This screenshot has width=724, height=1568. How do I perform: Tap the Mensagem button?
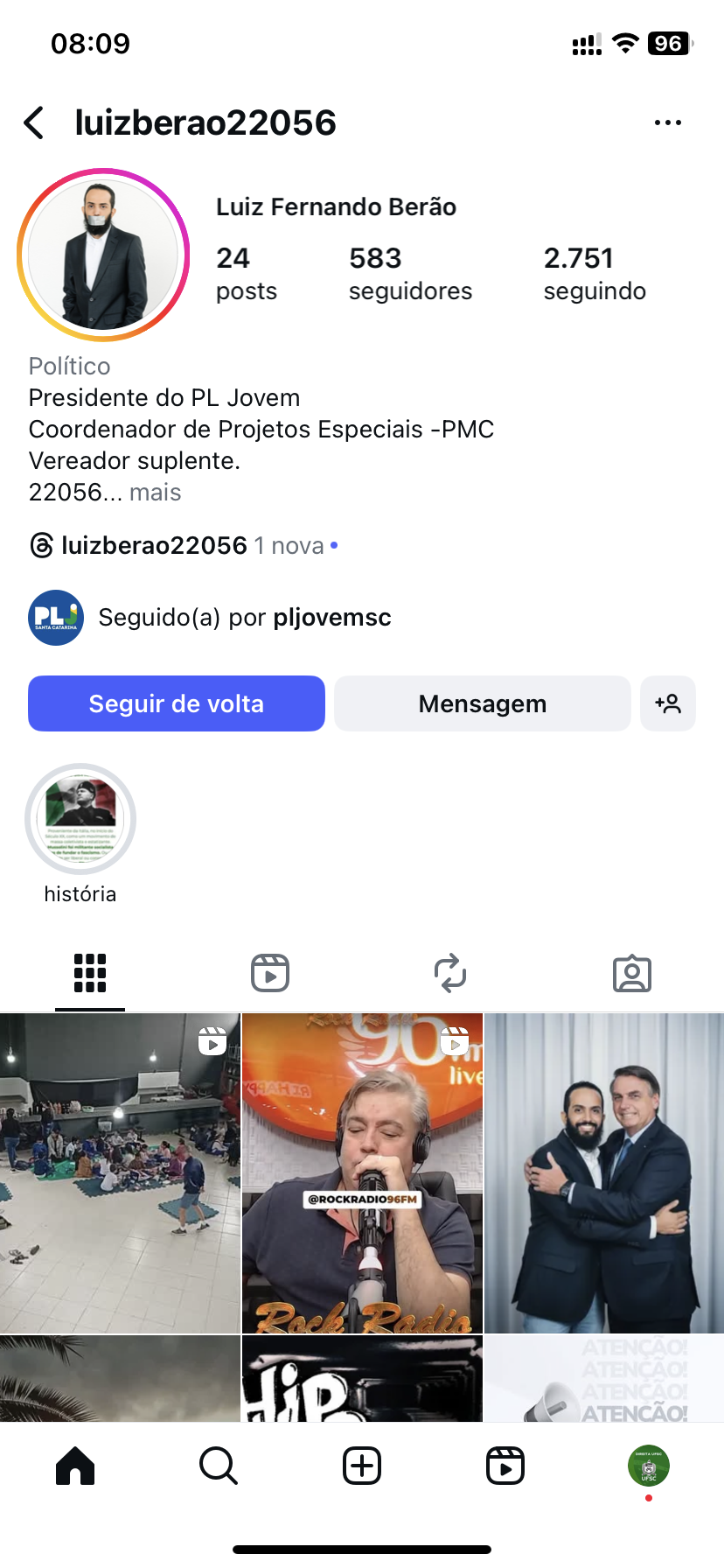[482, 703]
